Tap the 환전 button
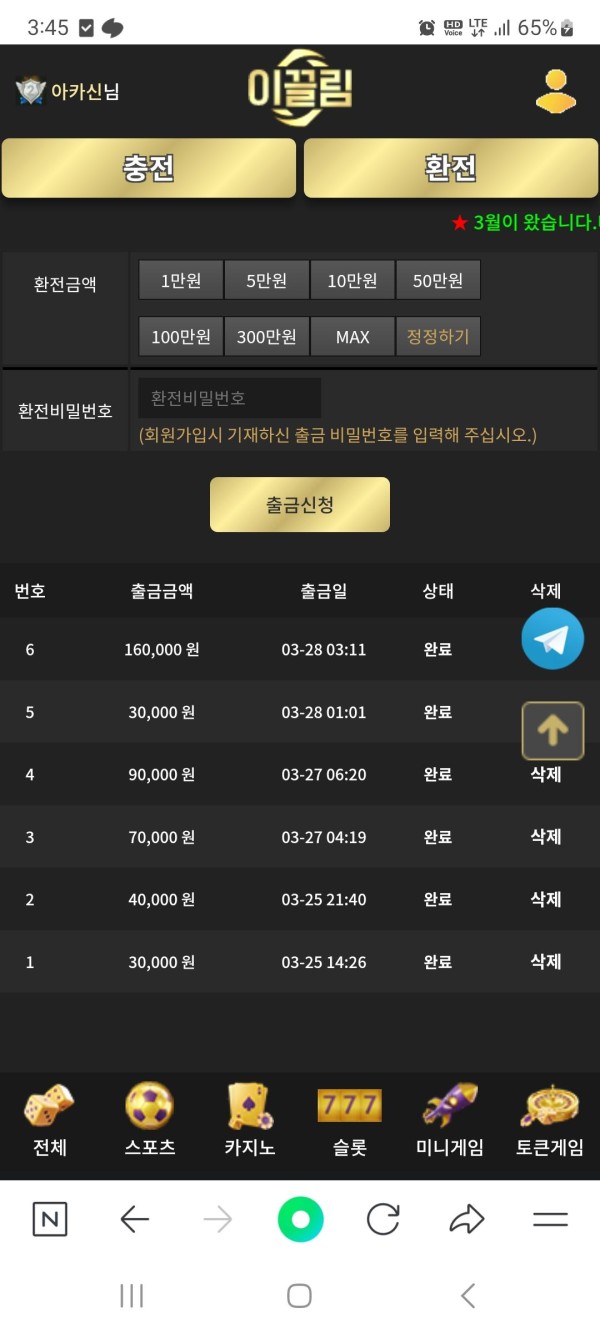Viewport: 600px width, 1333px height. pyautogui.click(x=450, y=168)
